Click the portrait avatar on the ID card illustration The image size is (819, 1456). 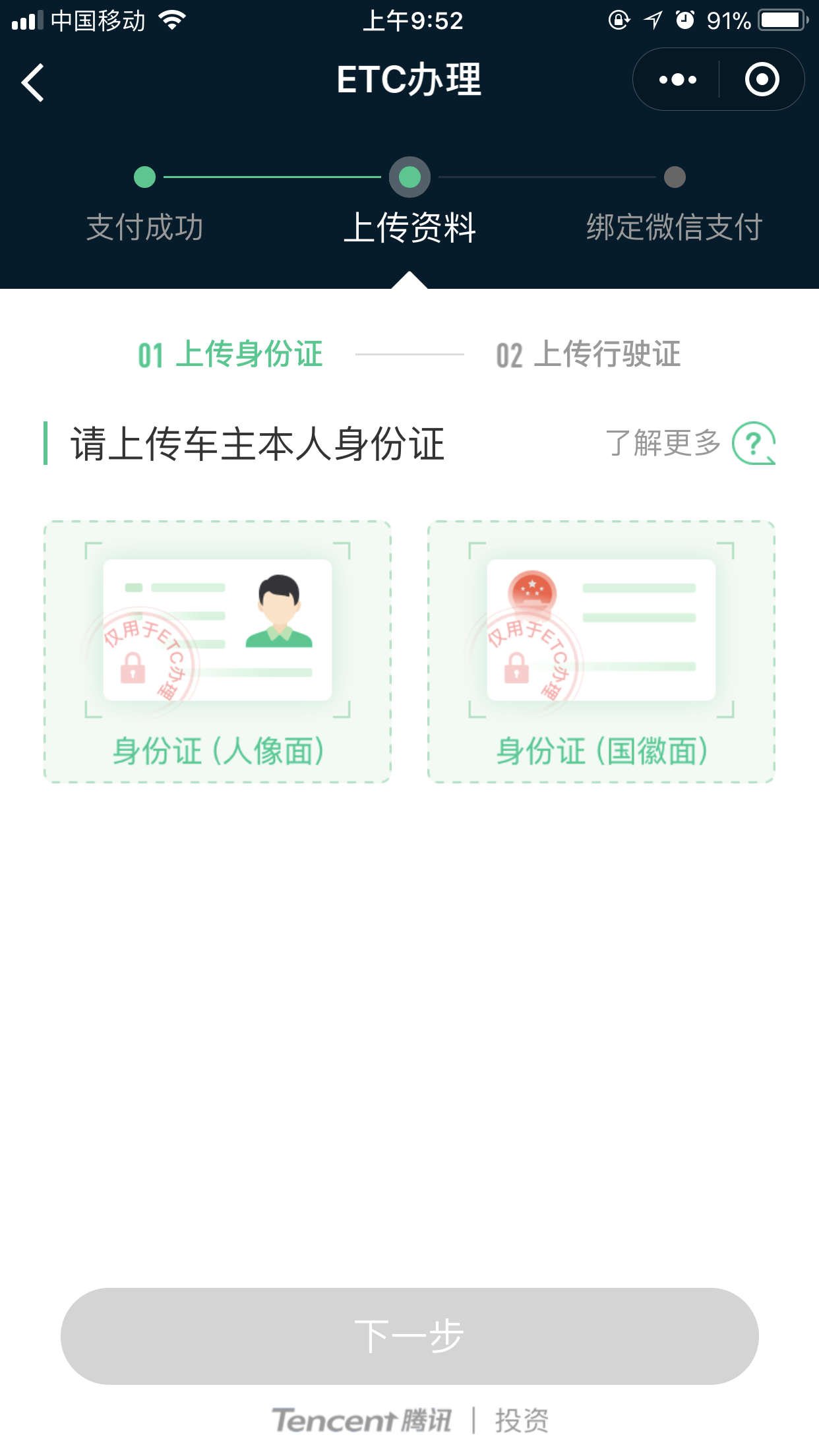(277, 610)
